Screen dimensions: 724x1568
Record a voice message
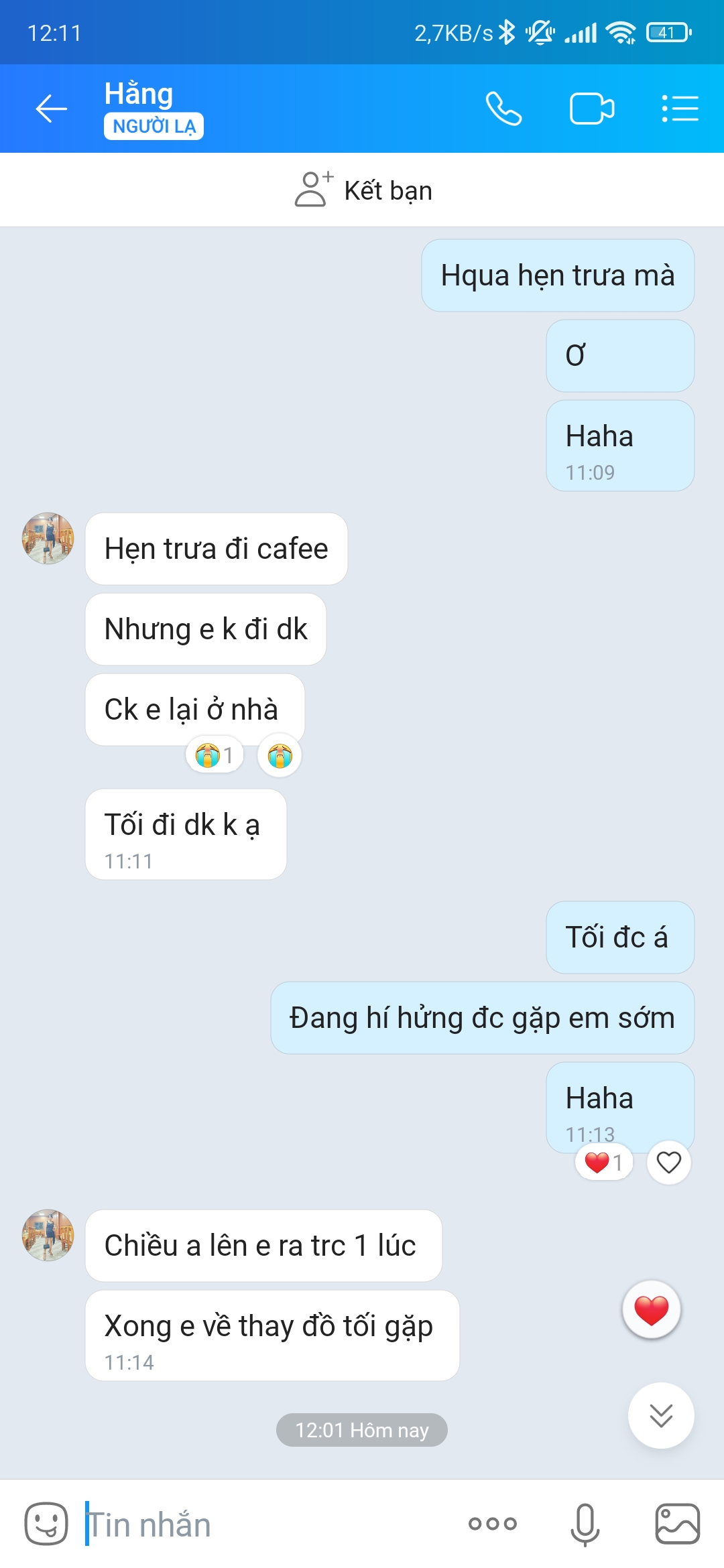(585, 1524)
